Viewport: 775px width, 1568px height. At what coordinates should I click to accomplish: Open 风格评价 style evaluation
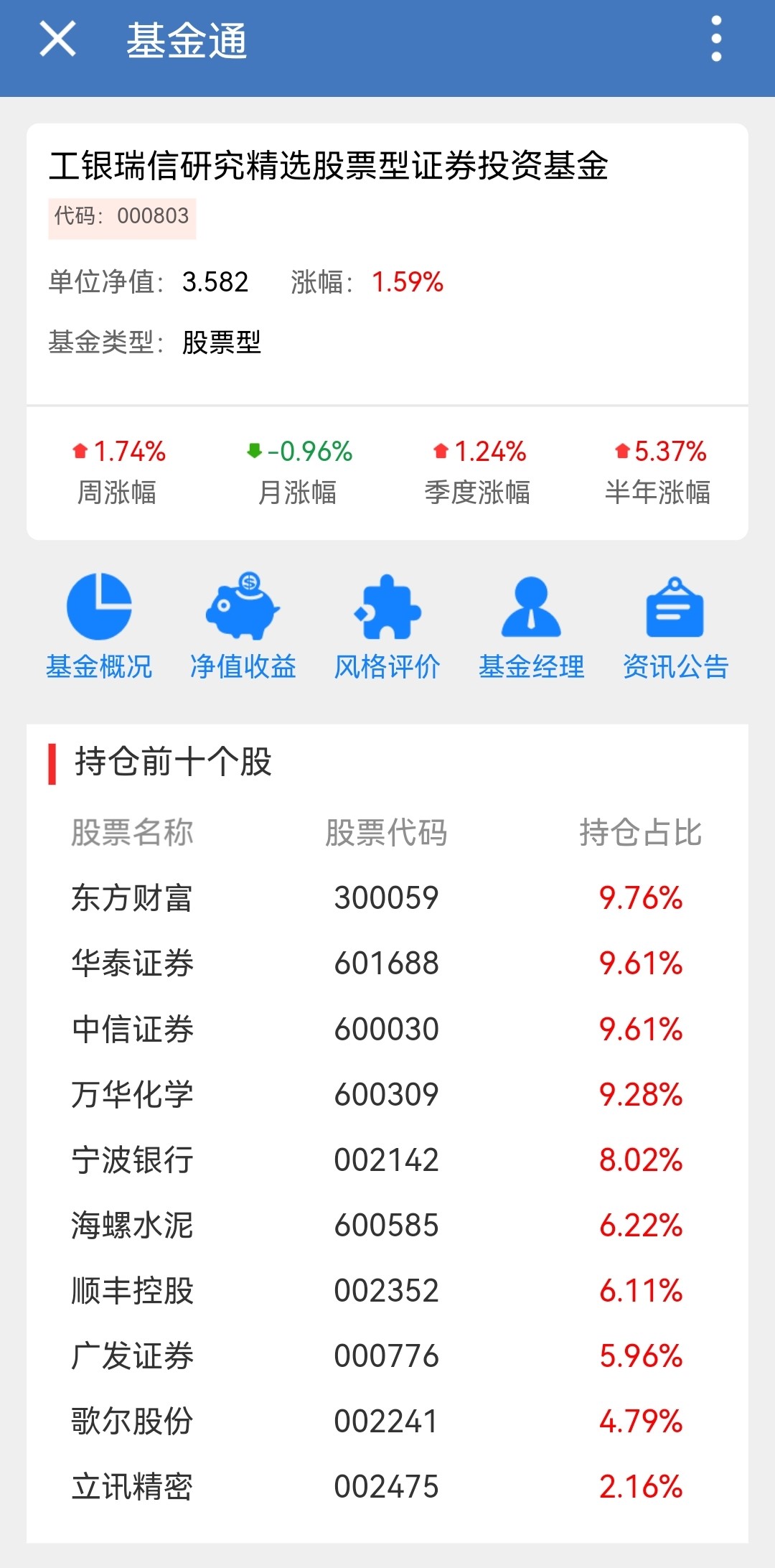(x=387, y=625)
